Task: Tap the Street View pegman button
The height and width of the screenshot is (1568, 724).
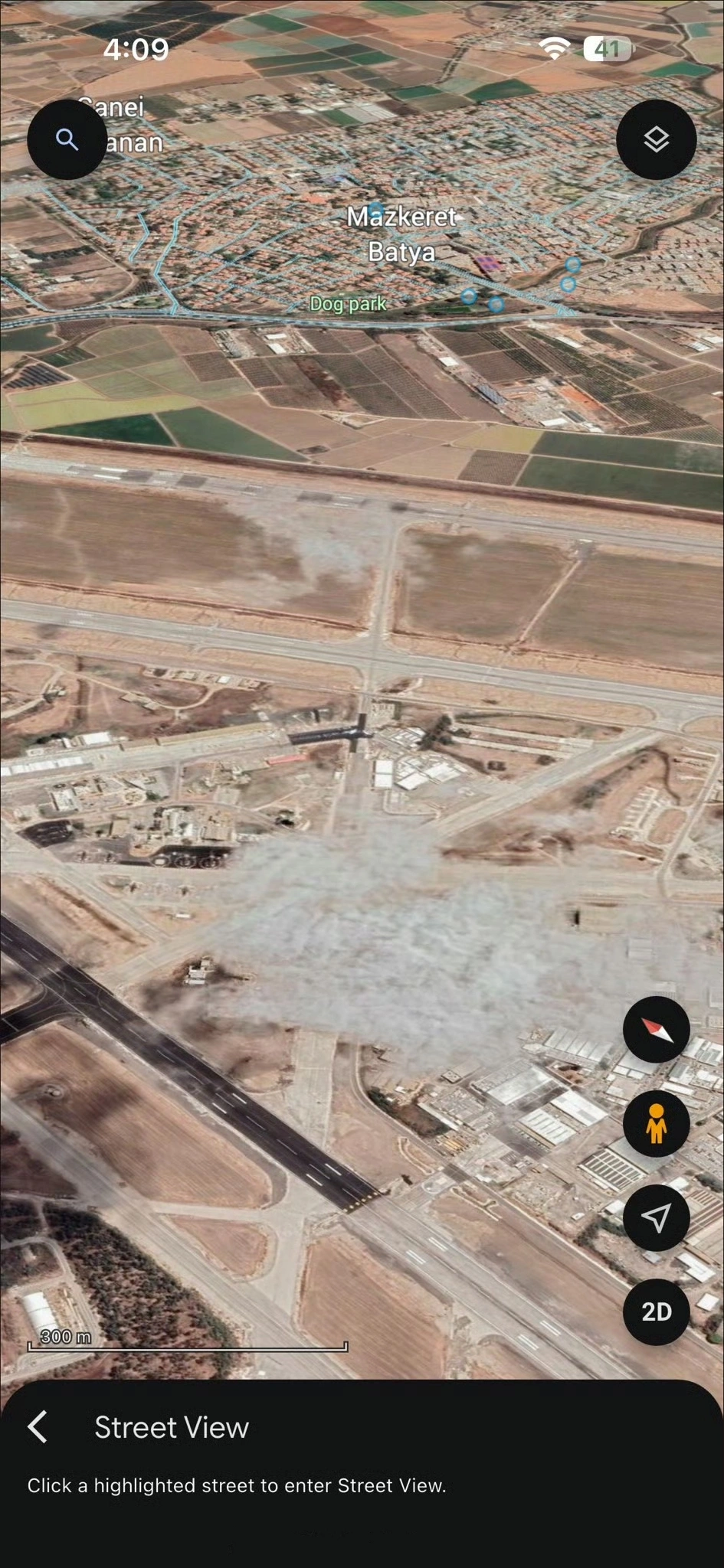Action: [x=657, y=1124]
